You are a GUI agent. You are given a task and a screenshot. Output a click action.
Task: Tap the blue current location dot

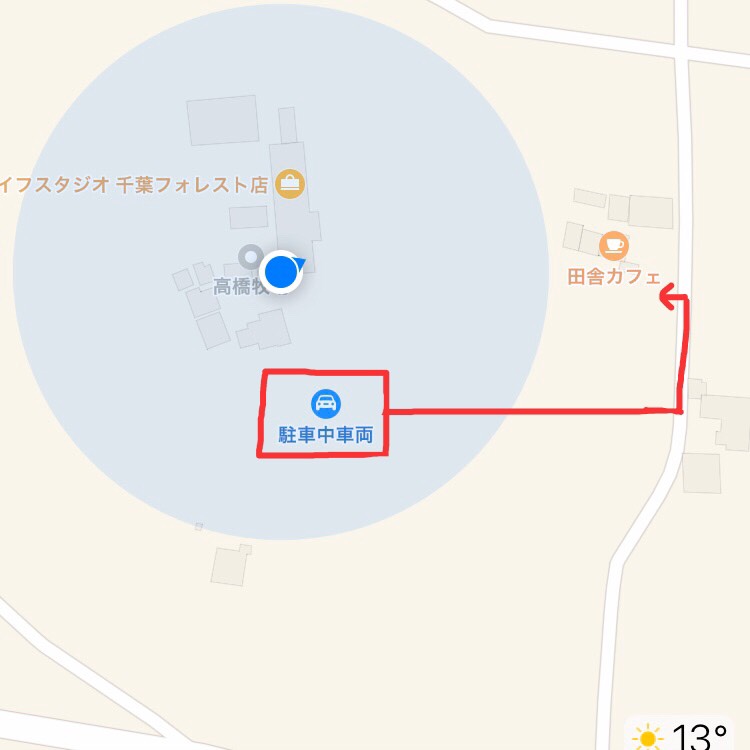(x=283, y=272)
